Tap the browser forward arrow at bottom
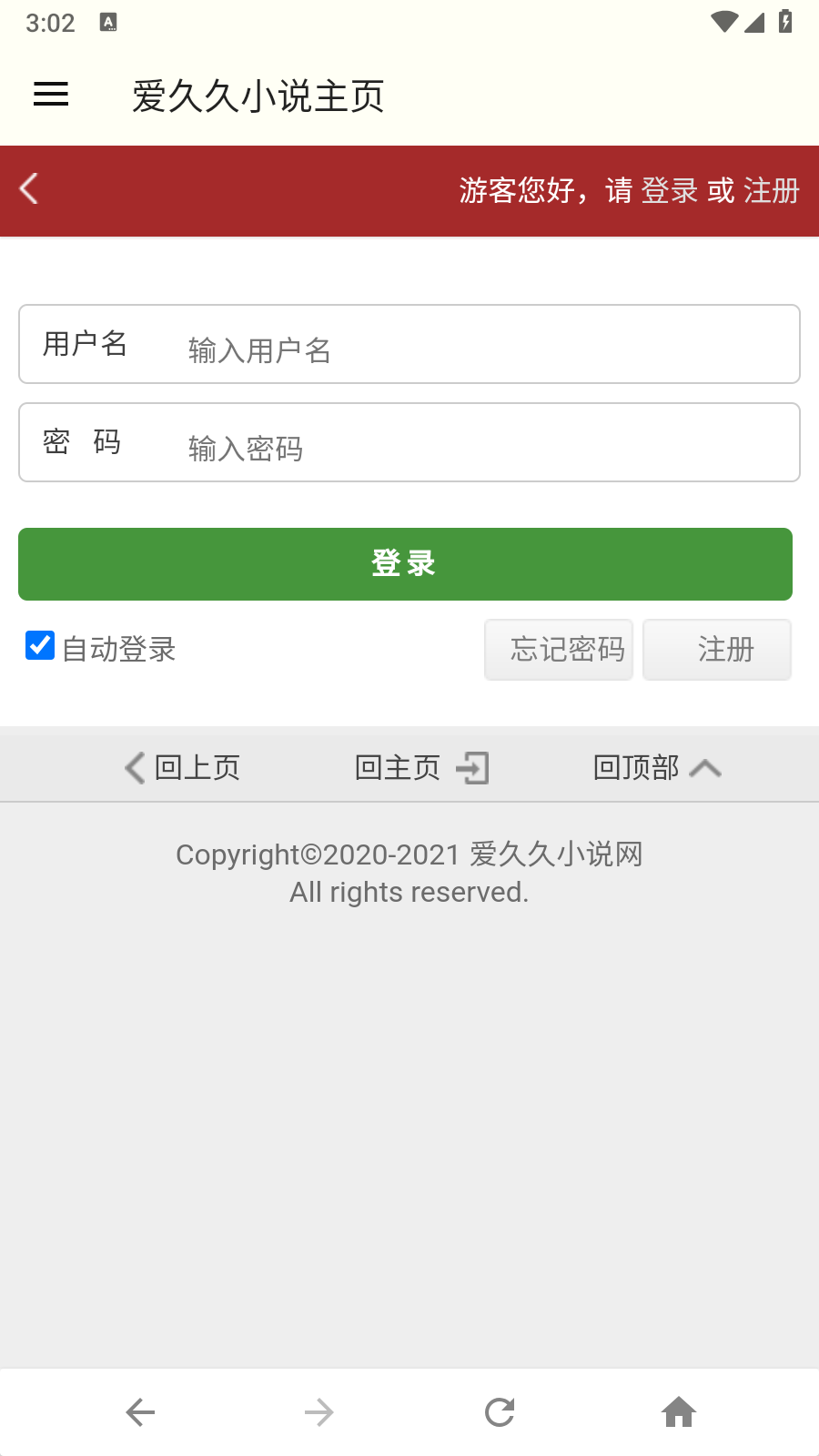Image resolution: width=819 pixels, height=1456 pixels. coord(319,1412)
